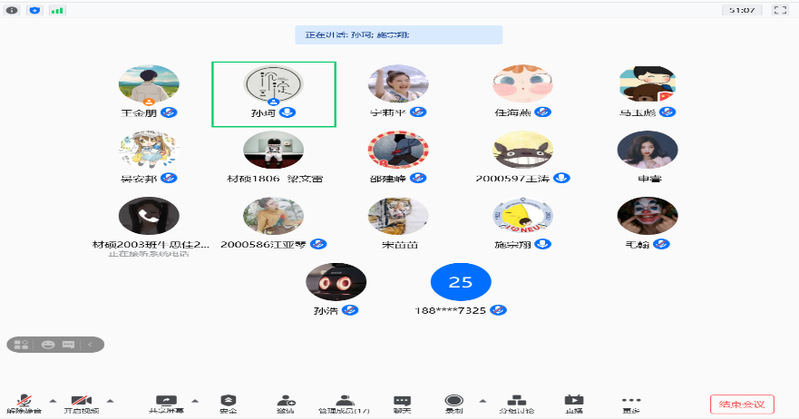Open the 聊天 chat panel
The height and width of the screenshot is (419, 799).
pos(402,402)
